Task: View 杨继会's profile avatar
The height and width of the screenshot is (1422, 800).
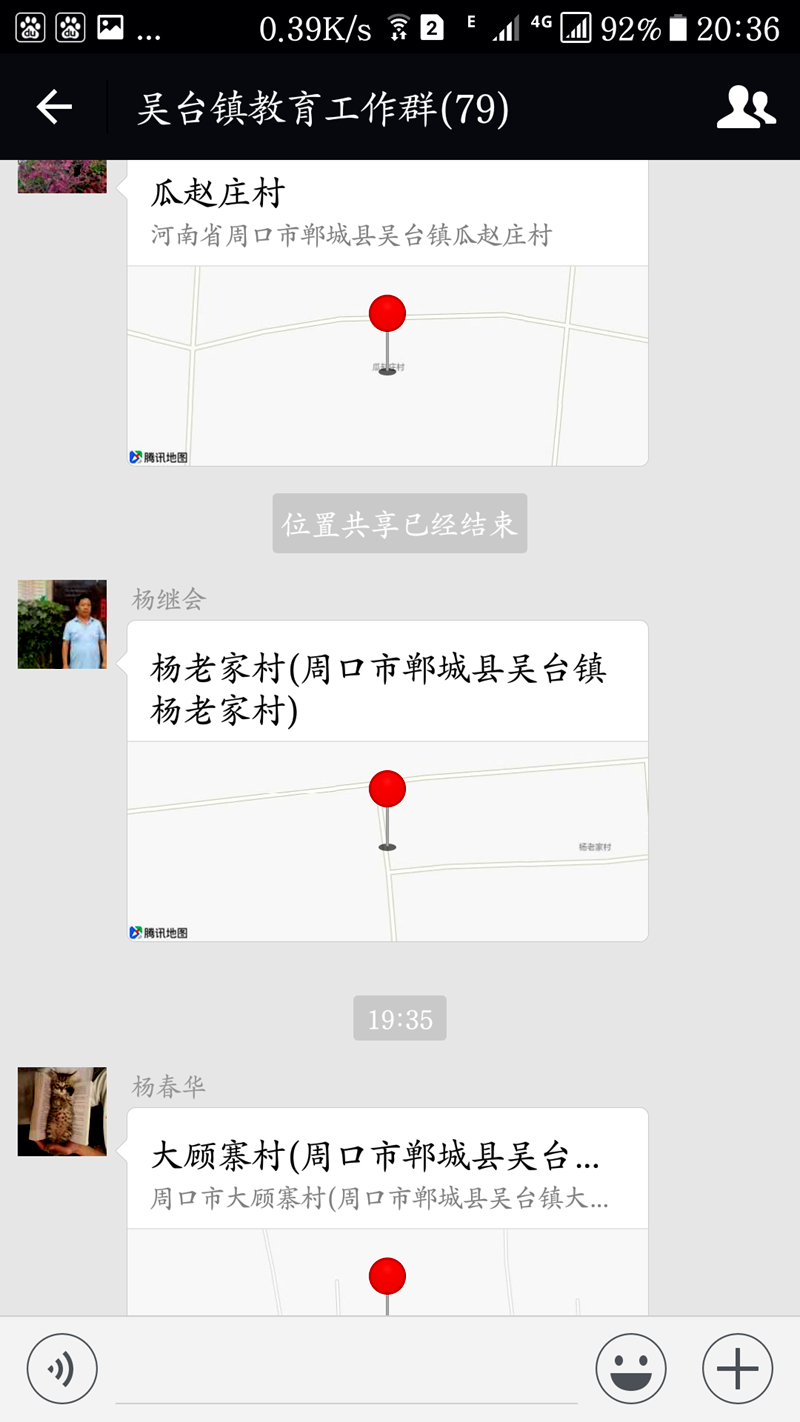Action: point(62,624)
